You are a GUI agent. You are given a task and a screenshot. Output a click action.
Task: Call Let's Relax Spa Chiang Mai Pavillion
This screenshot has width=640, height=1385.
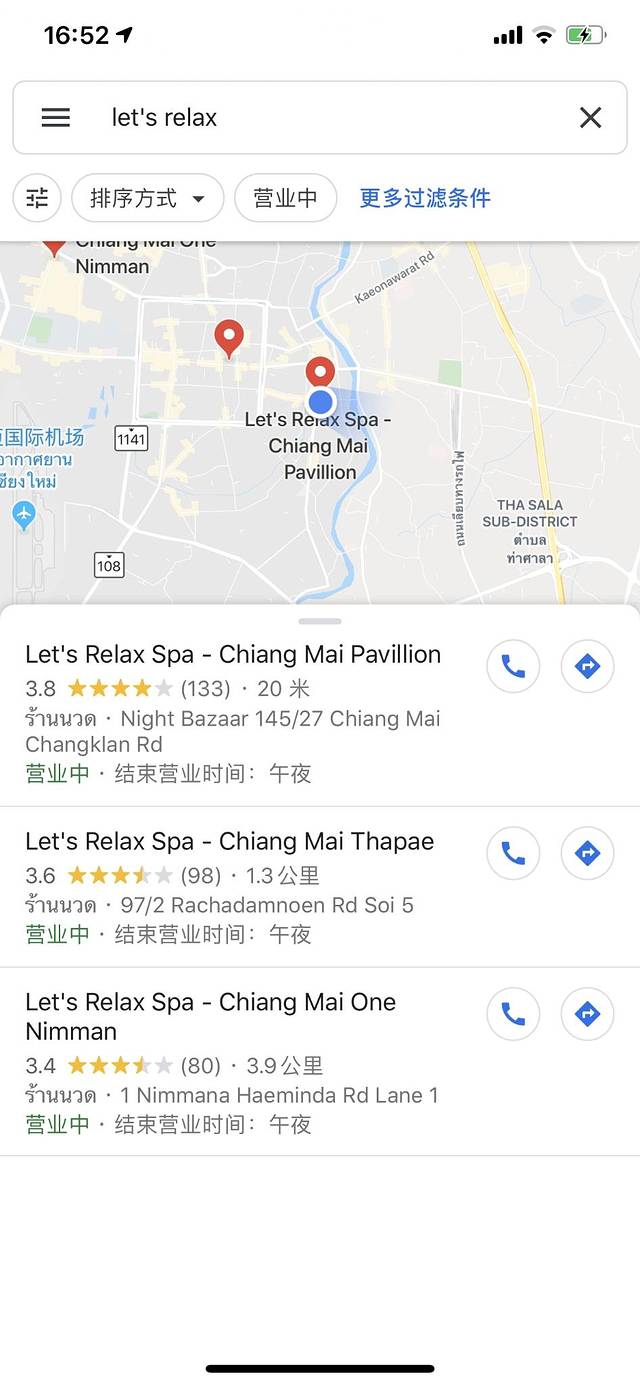click(513, 666)
